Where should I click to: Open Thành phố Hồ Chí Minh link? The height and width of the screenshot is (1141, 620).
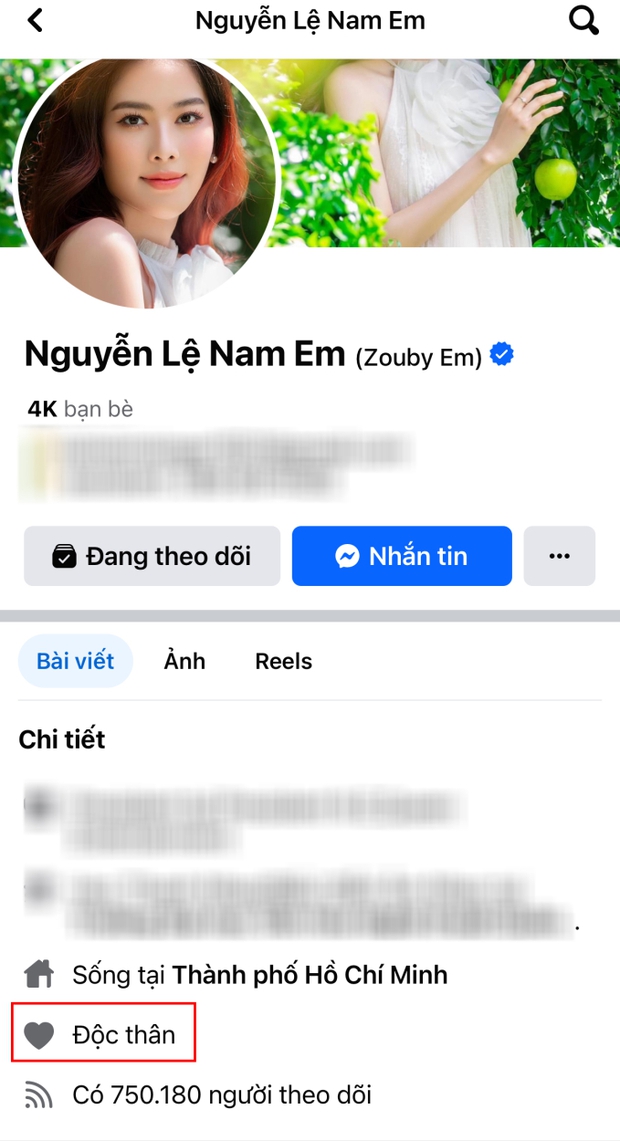(310, 974)
